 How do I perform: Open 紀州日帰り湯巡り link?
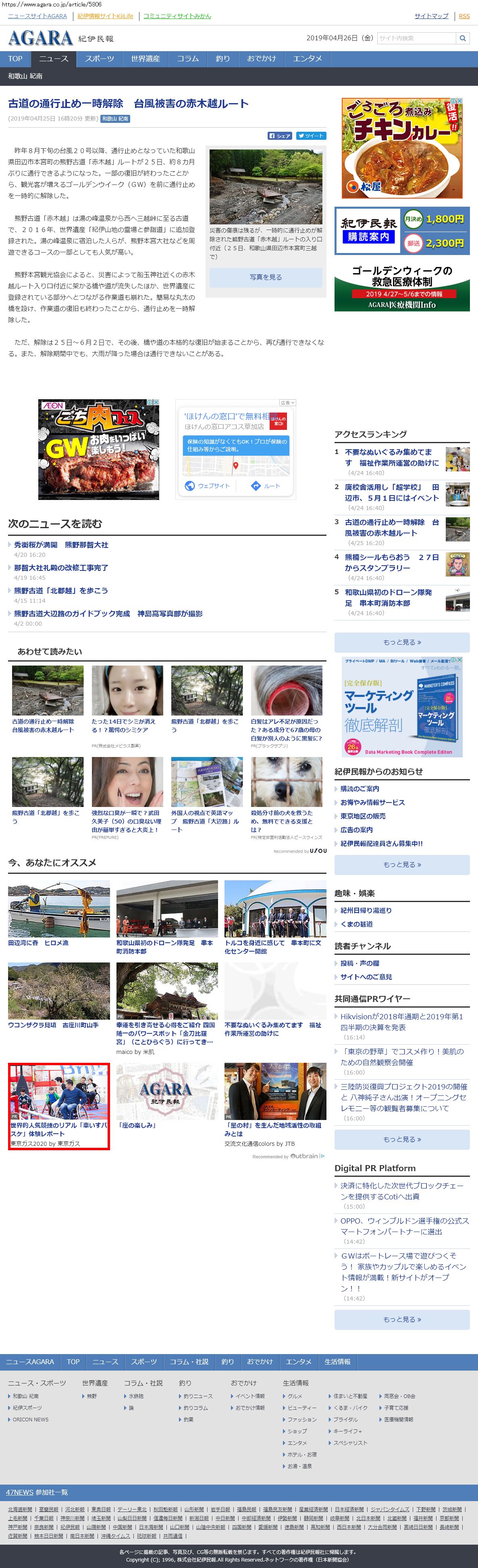point(366,910)
